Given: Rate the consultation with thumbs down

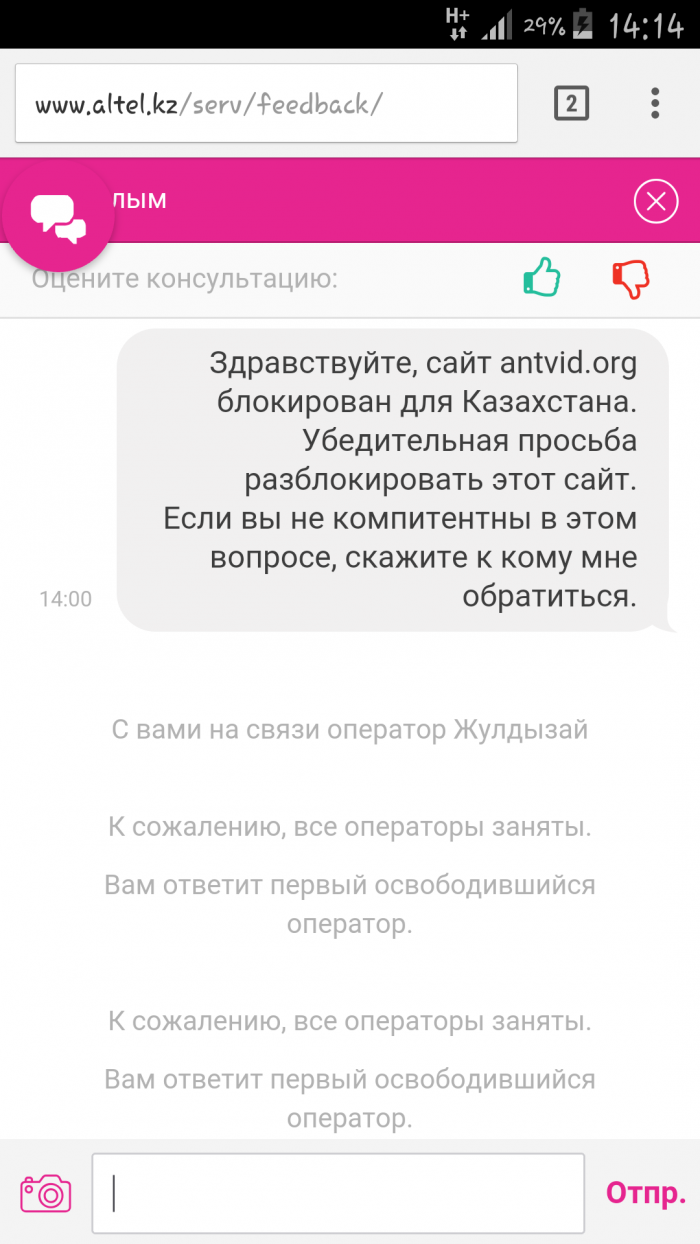Looking at the screenshot, I should [x=631, y=278].
